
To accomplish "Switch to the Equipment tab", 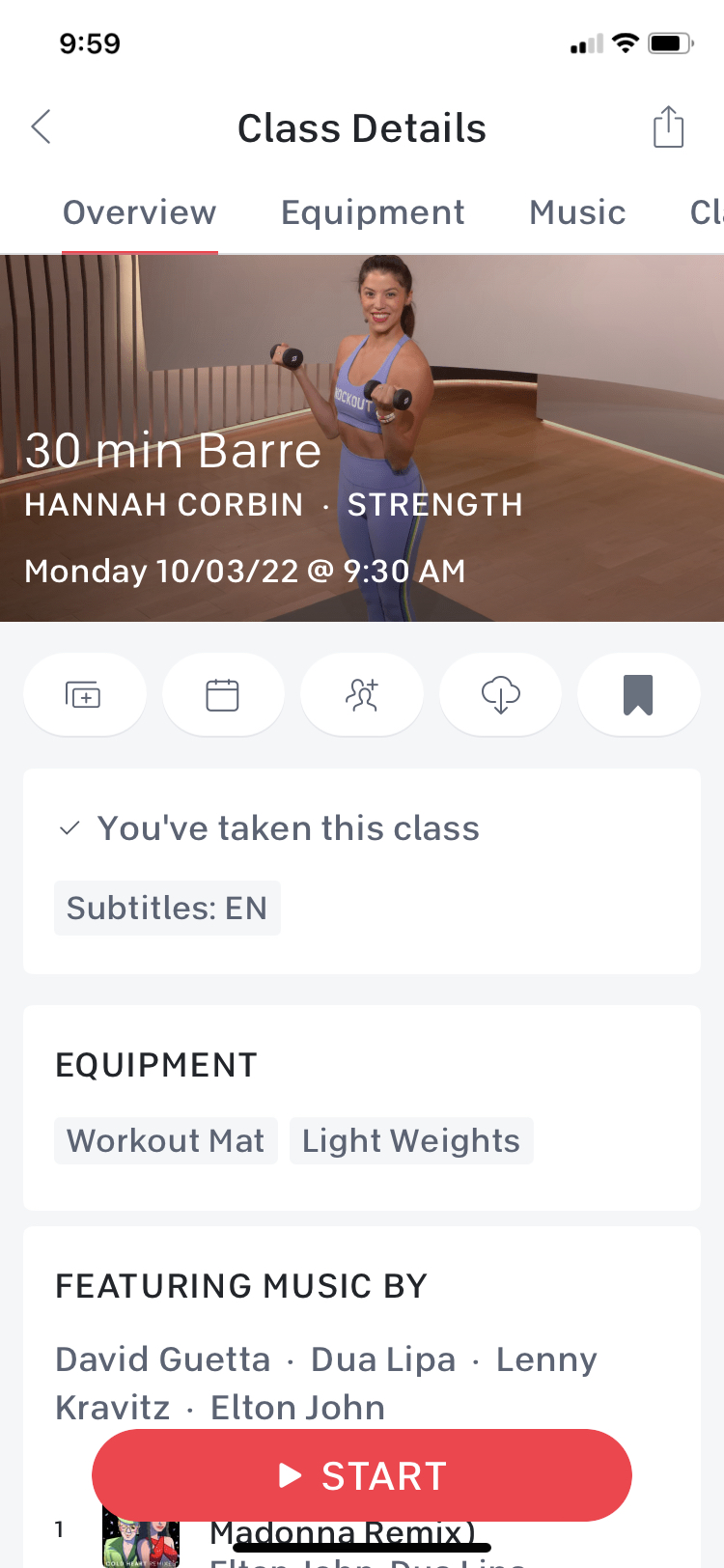I will 373,213.
